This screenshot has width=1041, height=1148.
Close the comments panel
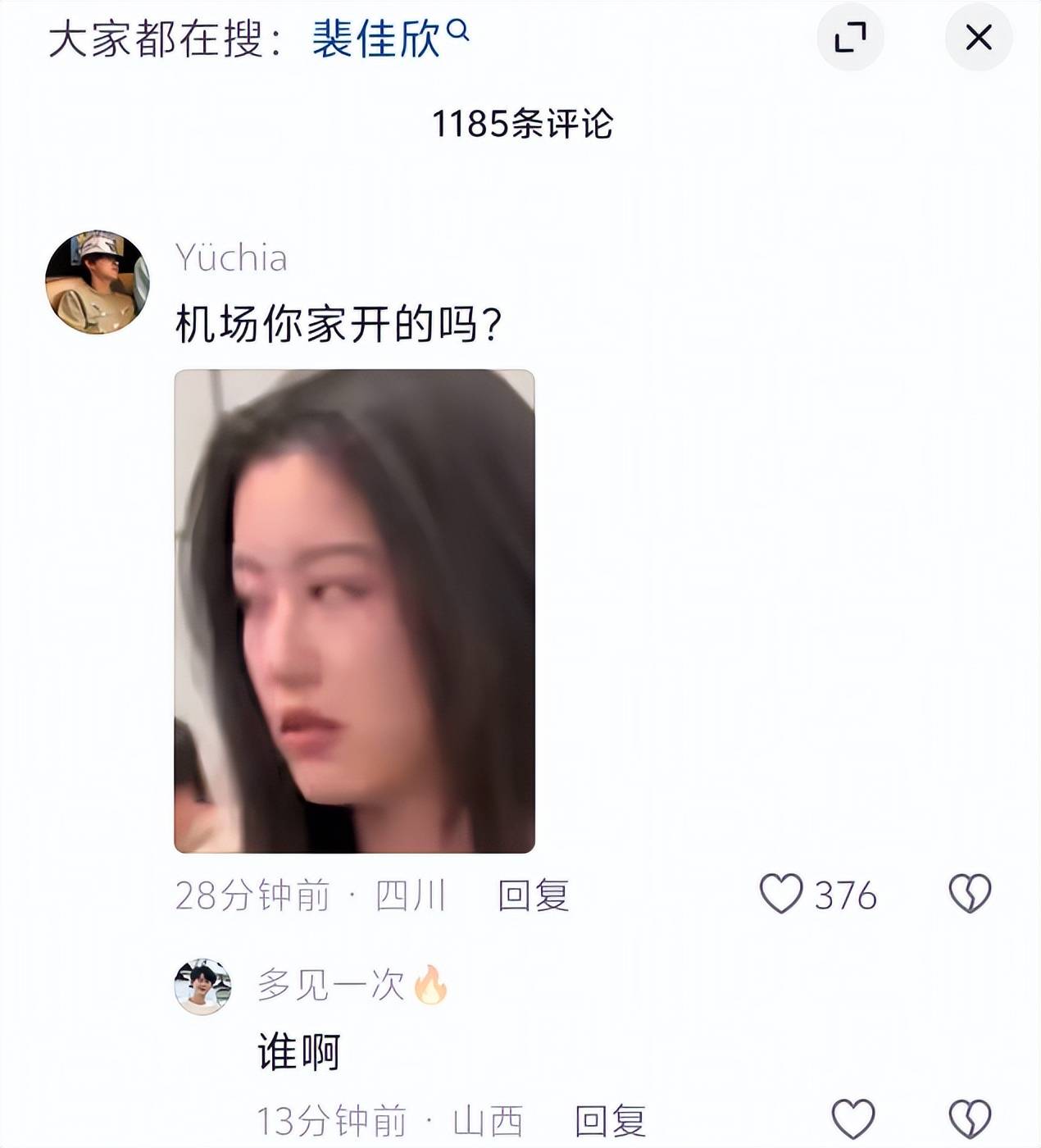(x=979, y=38)
